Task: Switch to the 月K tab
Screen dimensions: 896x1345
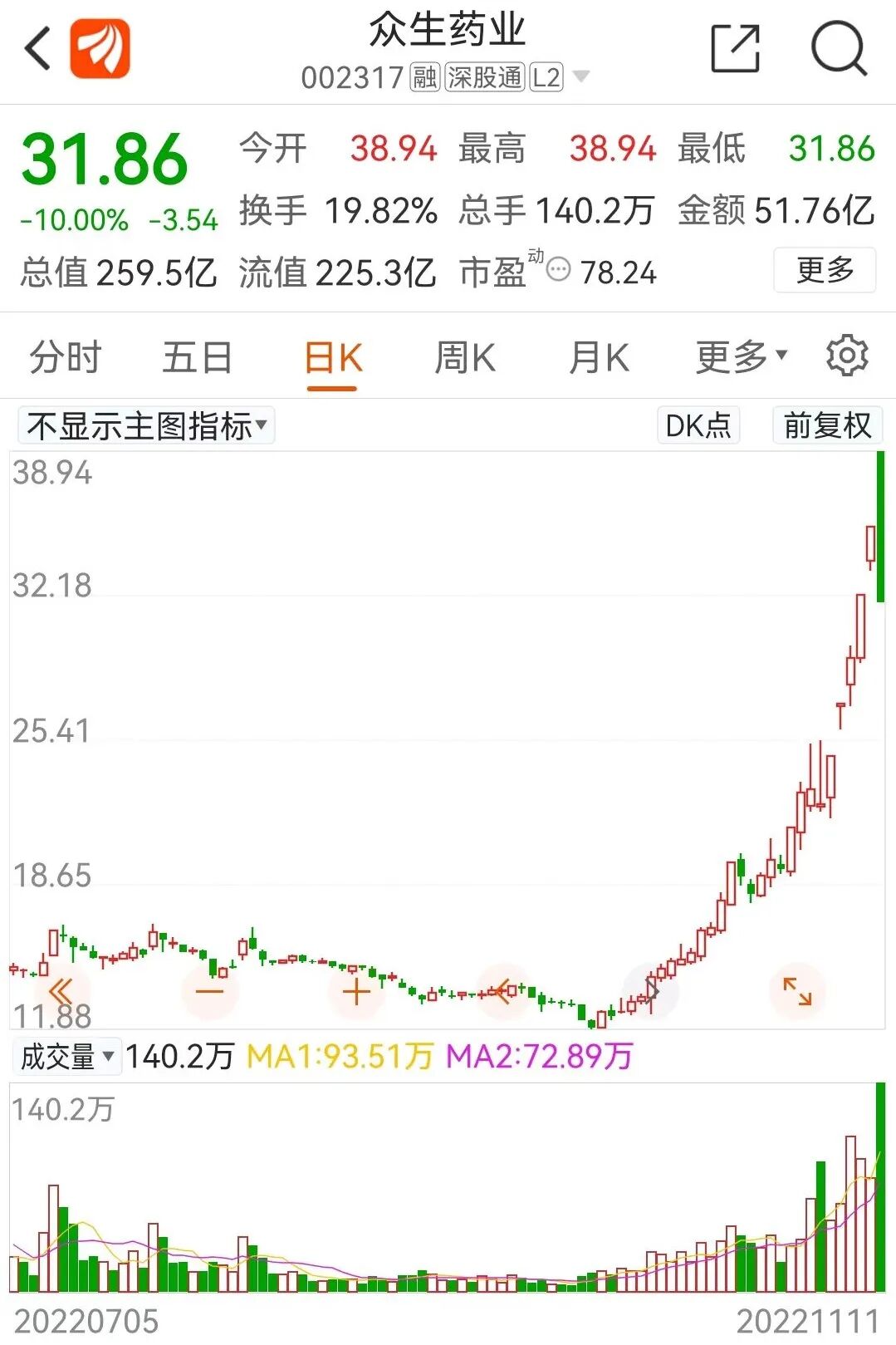Action: click(x=599, y=358)
